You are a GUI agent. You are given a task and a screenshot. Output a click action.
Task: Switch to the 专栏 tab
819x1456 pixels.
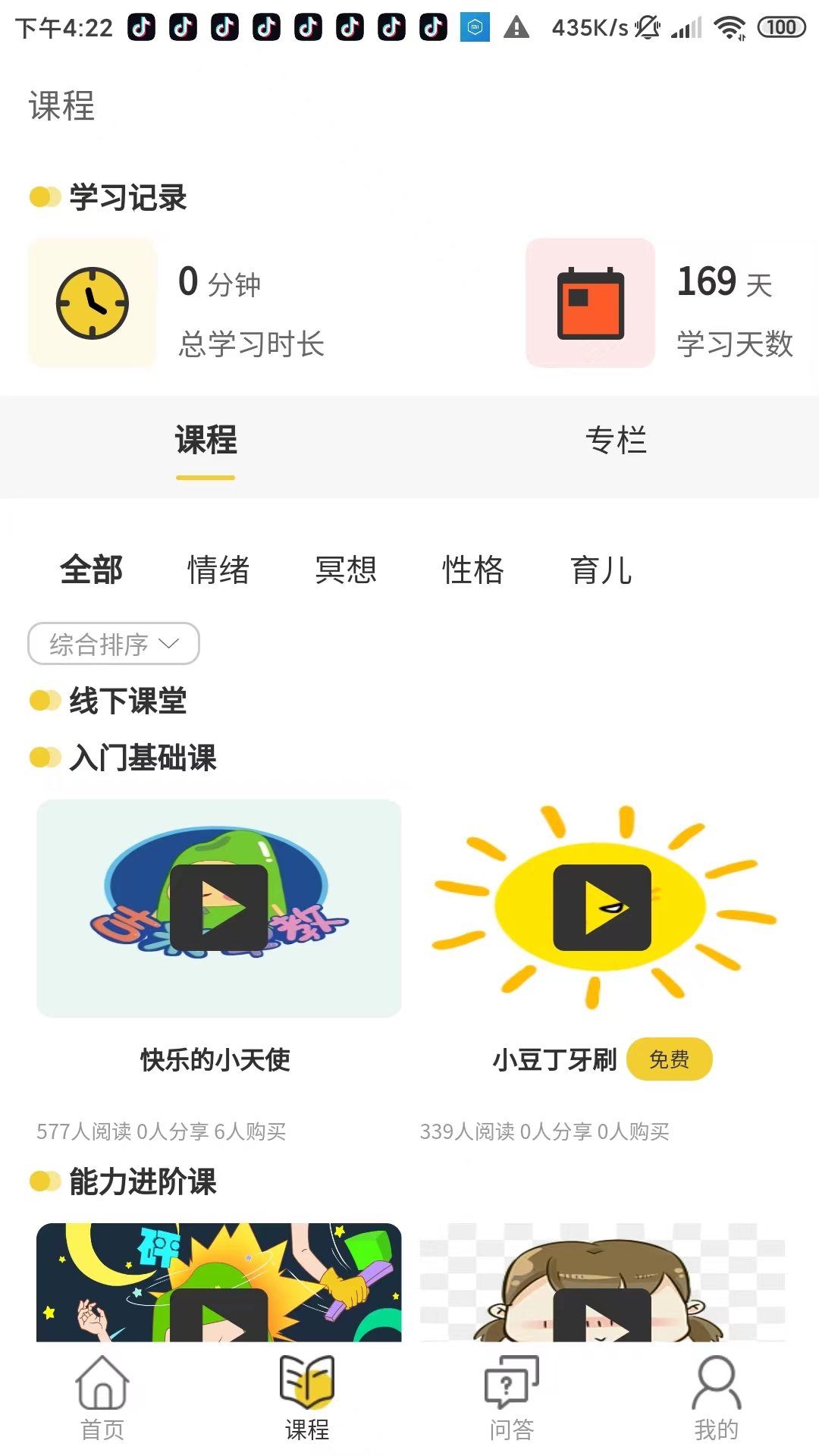click(616, 441)
